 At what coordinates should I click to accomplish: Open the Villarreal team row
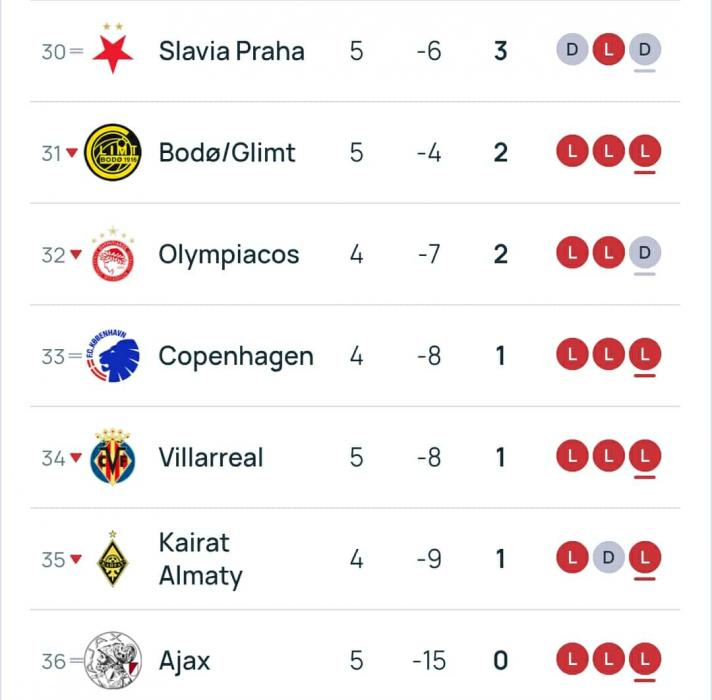[x=211, y=458]
